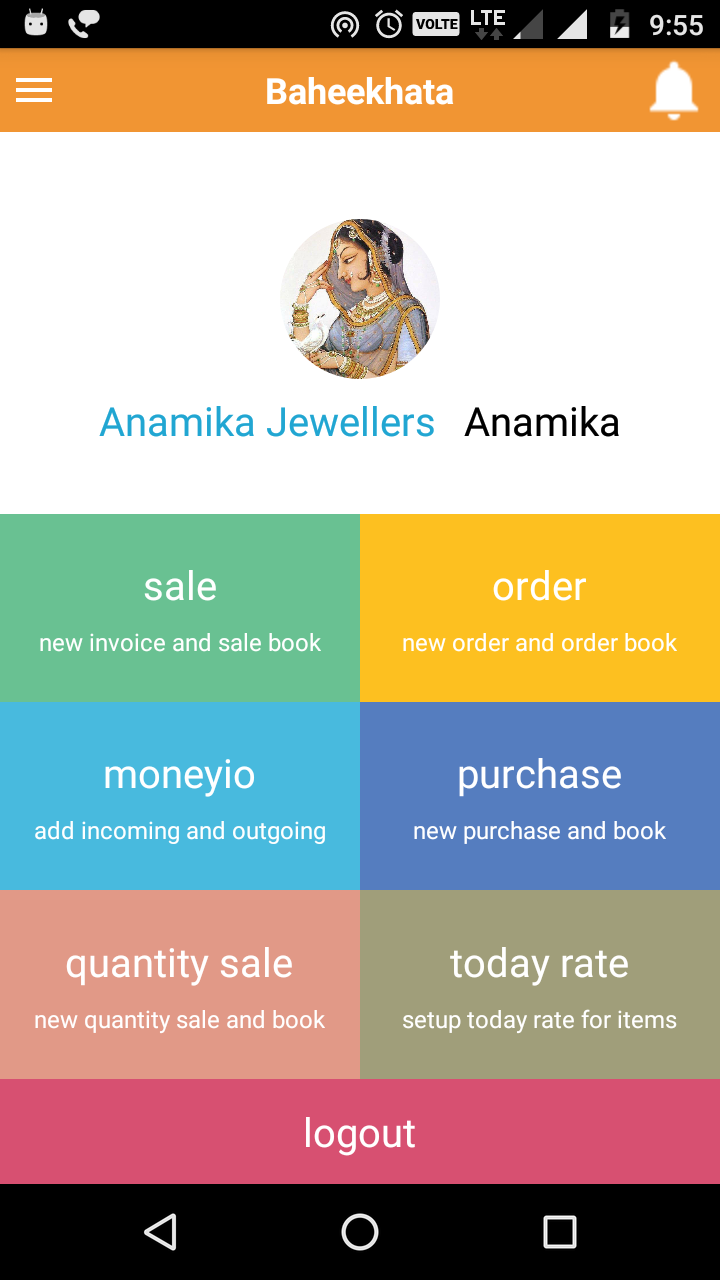Go back using the system back button

(160, 1232)
